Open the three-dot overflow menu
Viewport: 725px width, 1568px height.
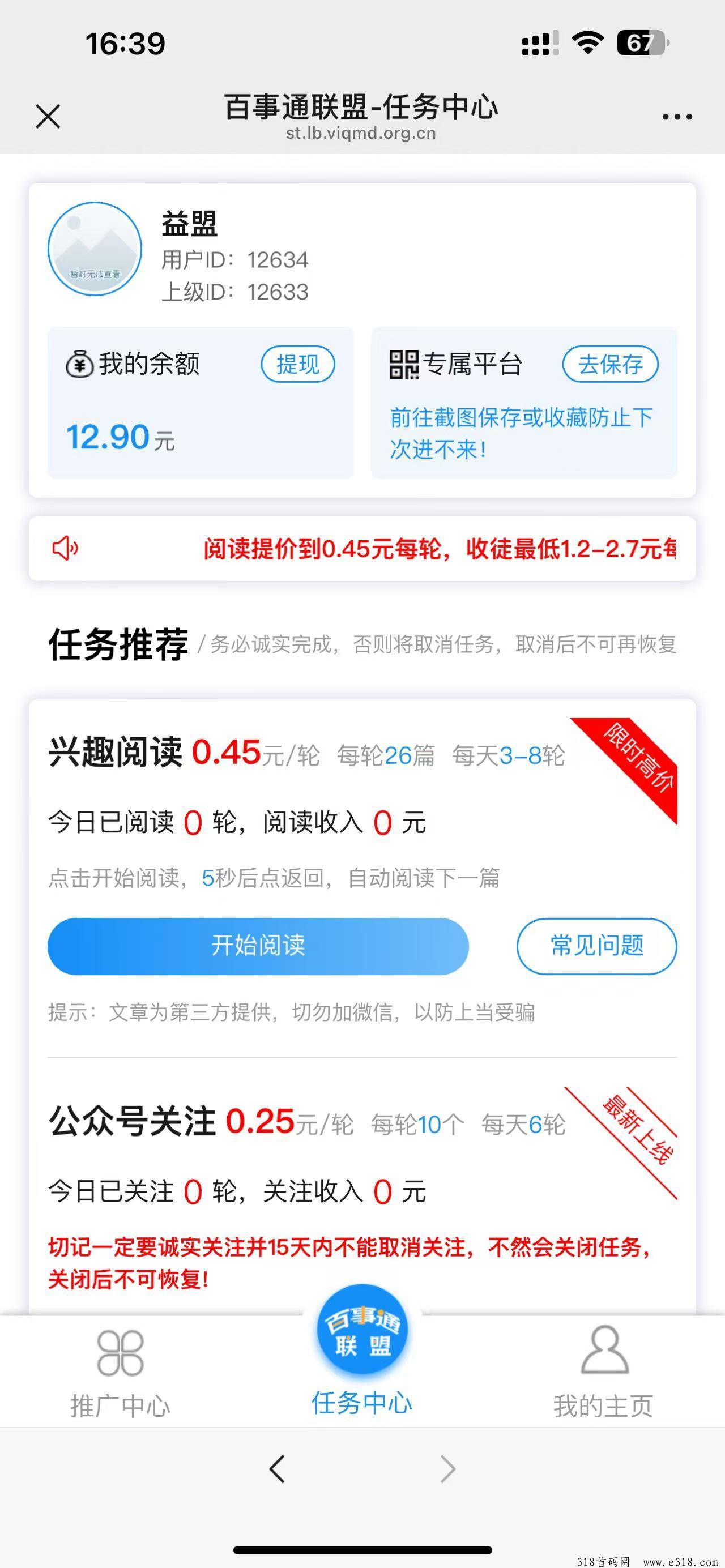(677, 117)
